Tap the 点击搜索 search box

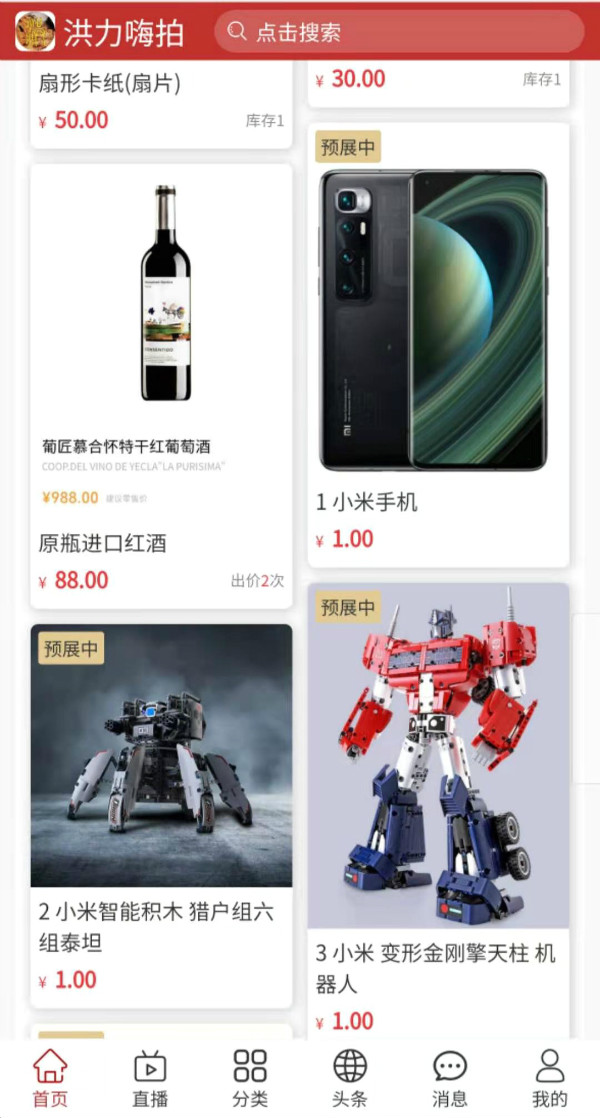click(x=398, y=32)
